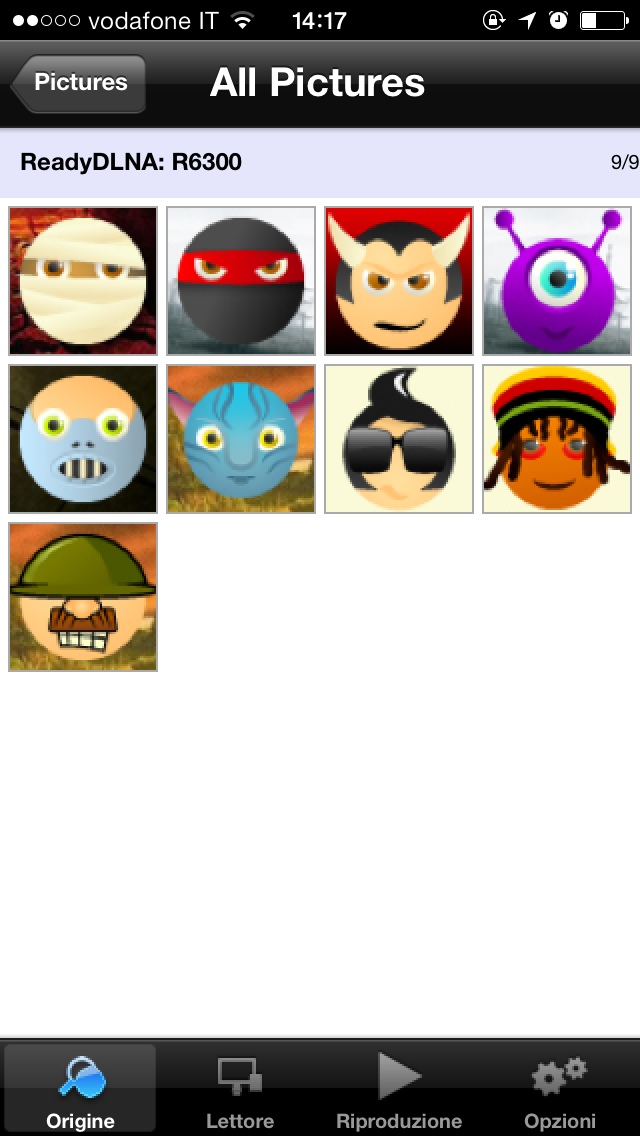Image resolution: width=640 pixels, height=1136 pixels.
Task: Open the ninja face picture
Action: tap(241, 281)
